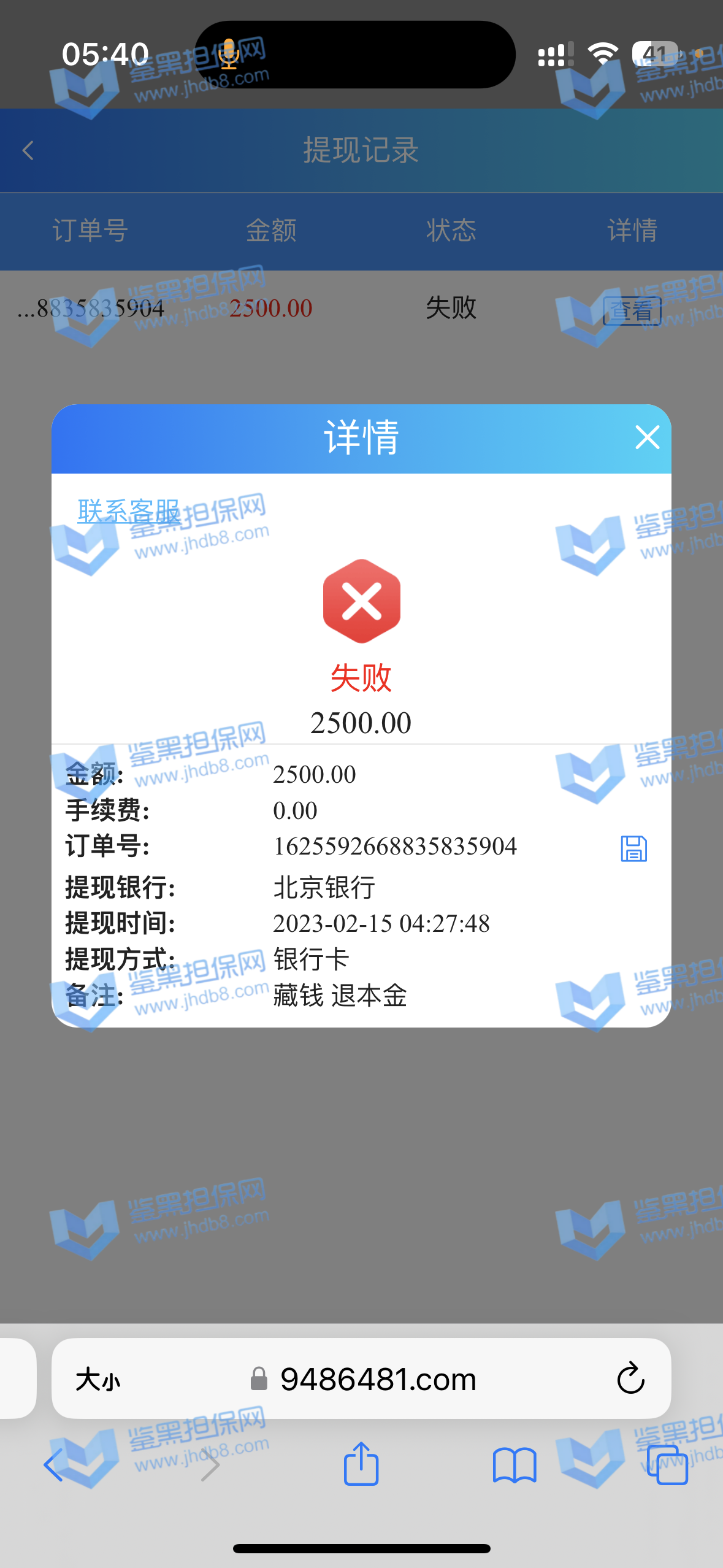The height and width of the screenshot is (1568, 723).
Task: Open Safari bookmarks
Action: pyautogui.click(x=514, y=1466)
